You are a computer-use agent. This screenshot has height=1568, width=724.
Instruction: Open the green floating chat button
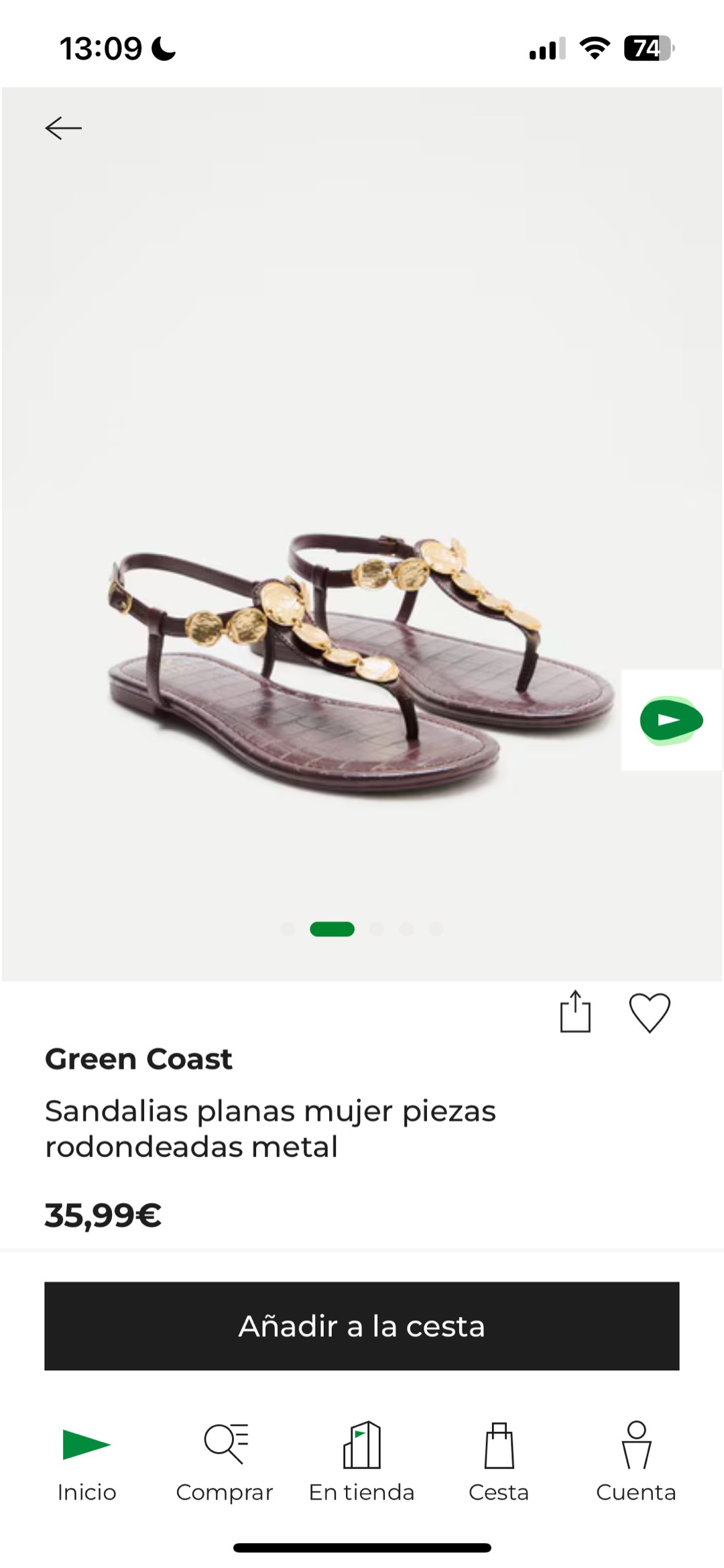pyautogui.click(x=671, y=720)
